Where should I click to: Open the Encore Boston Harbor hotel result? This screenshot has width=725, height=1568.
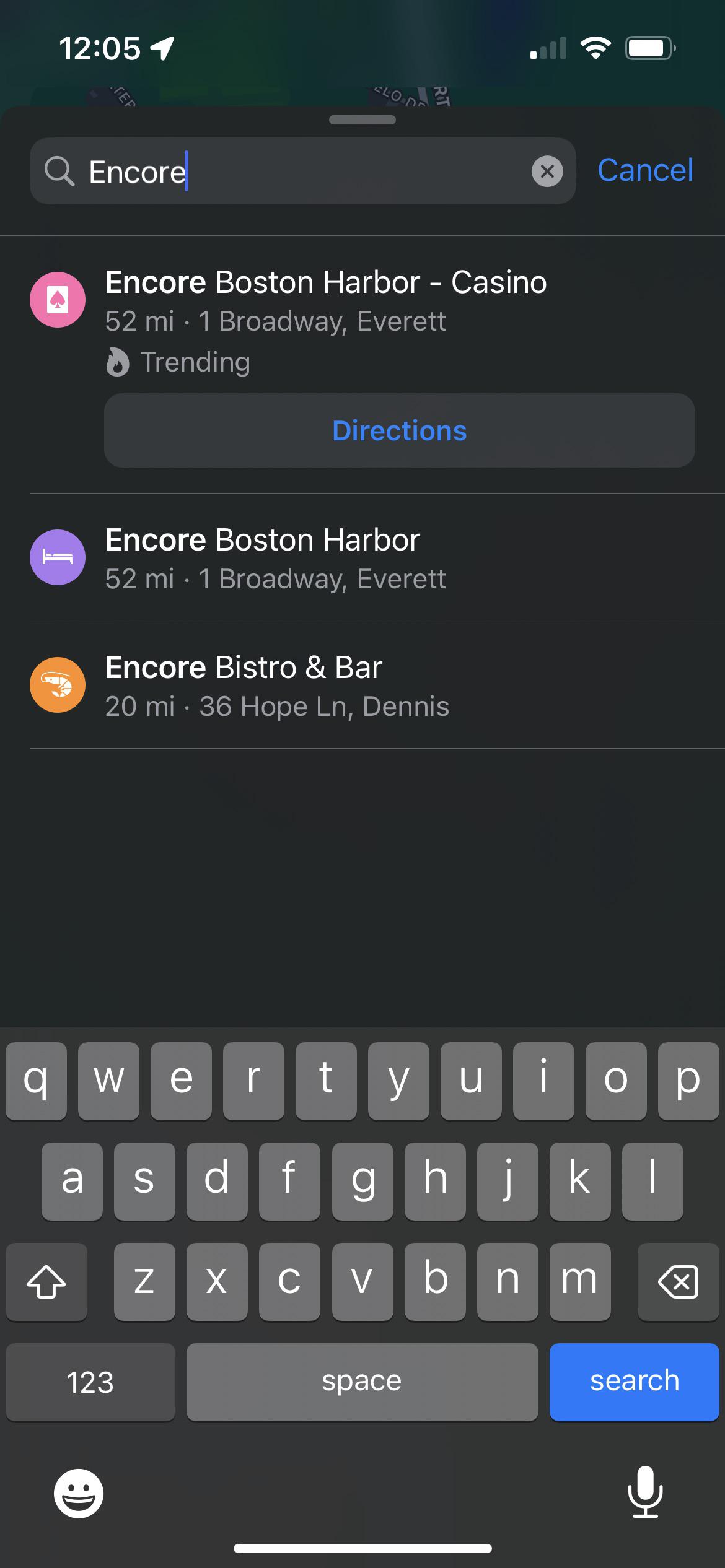275,558
